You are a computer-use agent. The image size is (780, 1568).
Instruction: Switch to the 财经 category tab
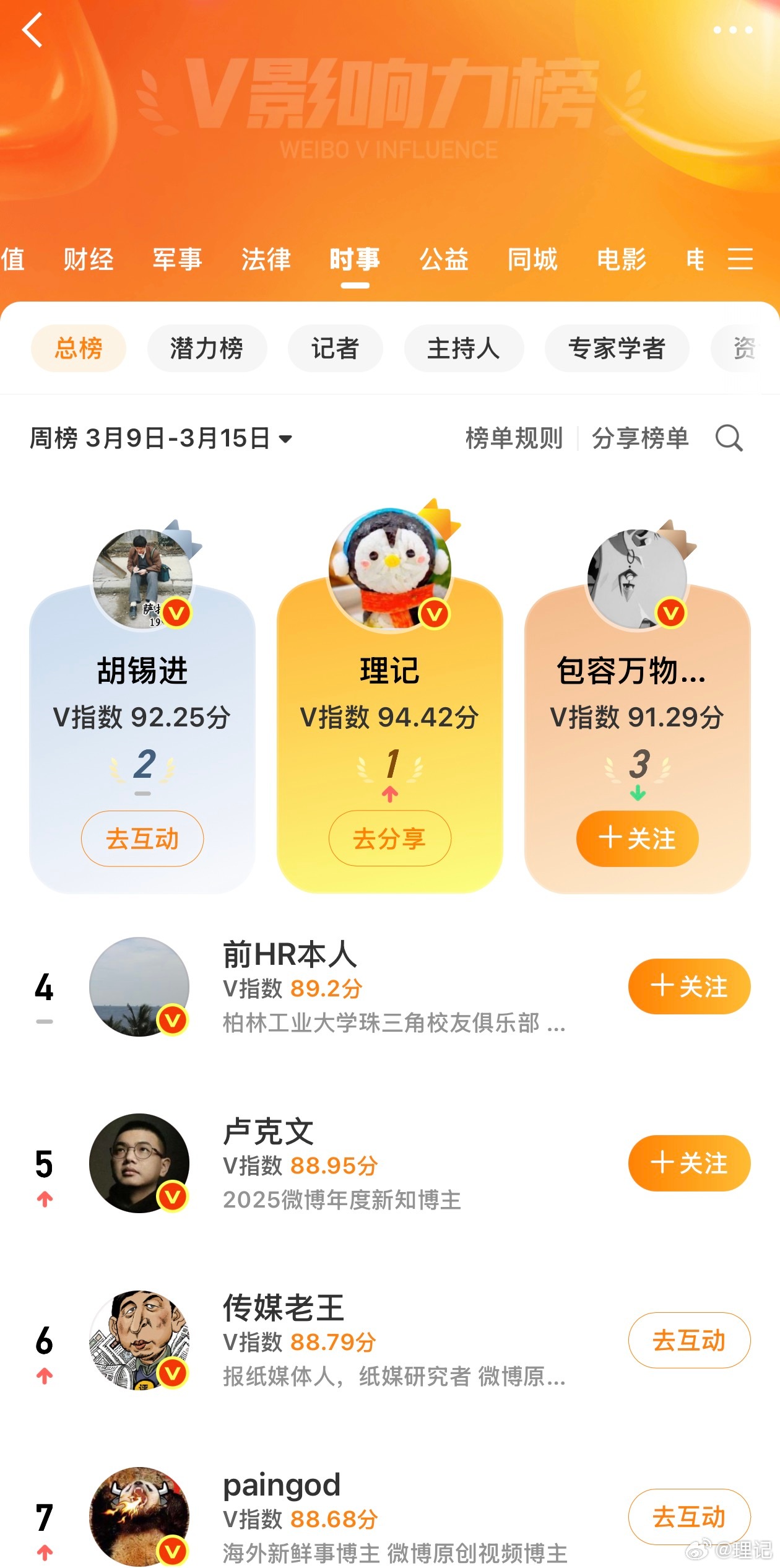tap(89, 260)
